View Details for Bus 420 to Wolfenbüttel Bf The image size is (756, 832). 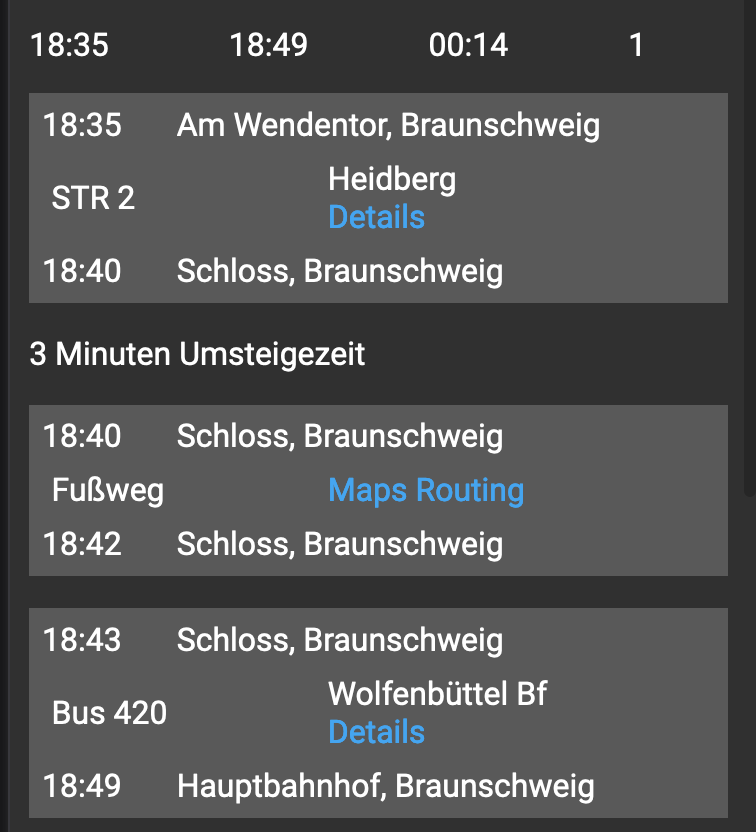(376, 732)
